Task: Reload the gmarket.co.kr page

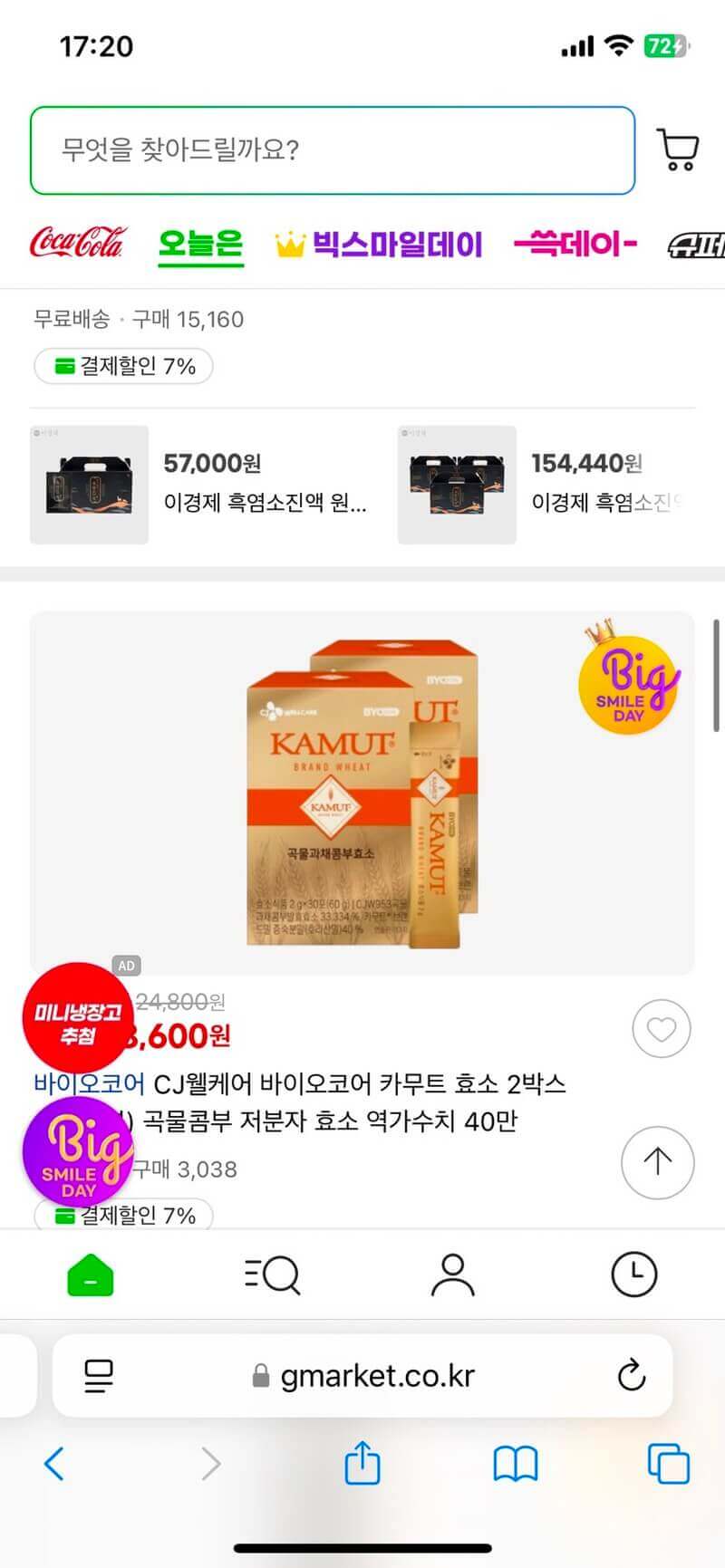Action: tap(631, 1375)
